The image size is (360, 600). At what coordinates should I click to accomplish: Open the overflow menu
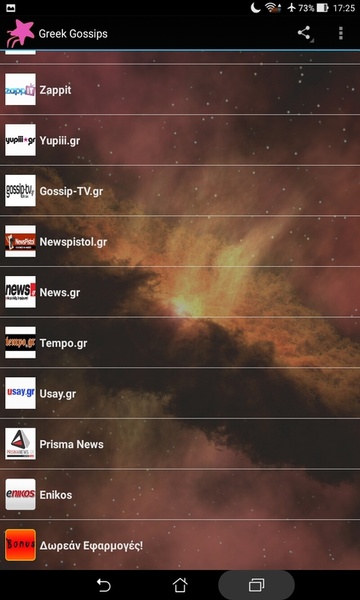point(340,33)
